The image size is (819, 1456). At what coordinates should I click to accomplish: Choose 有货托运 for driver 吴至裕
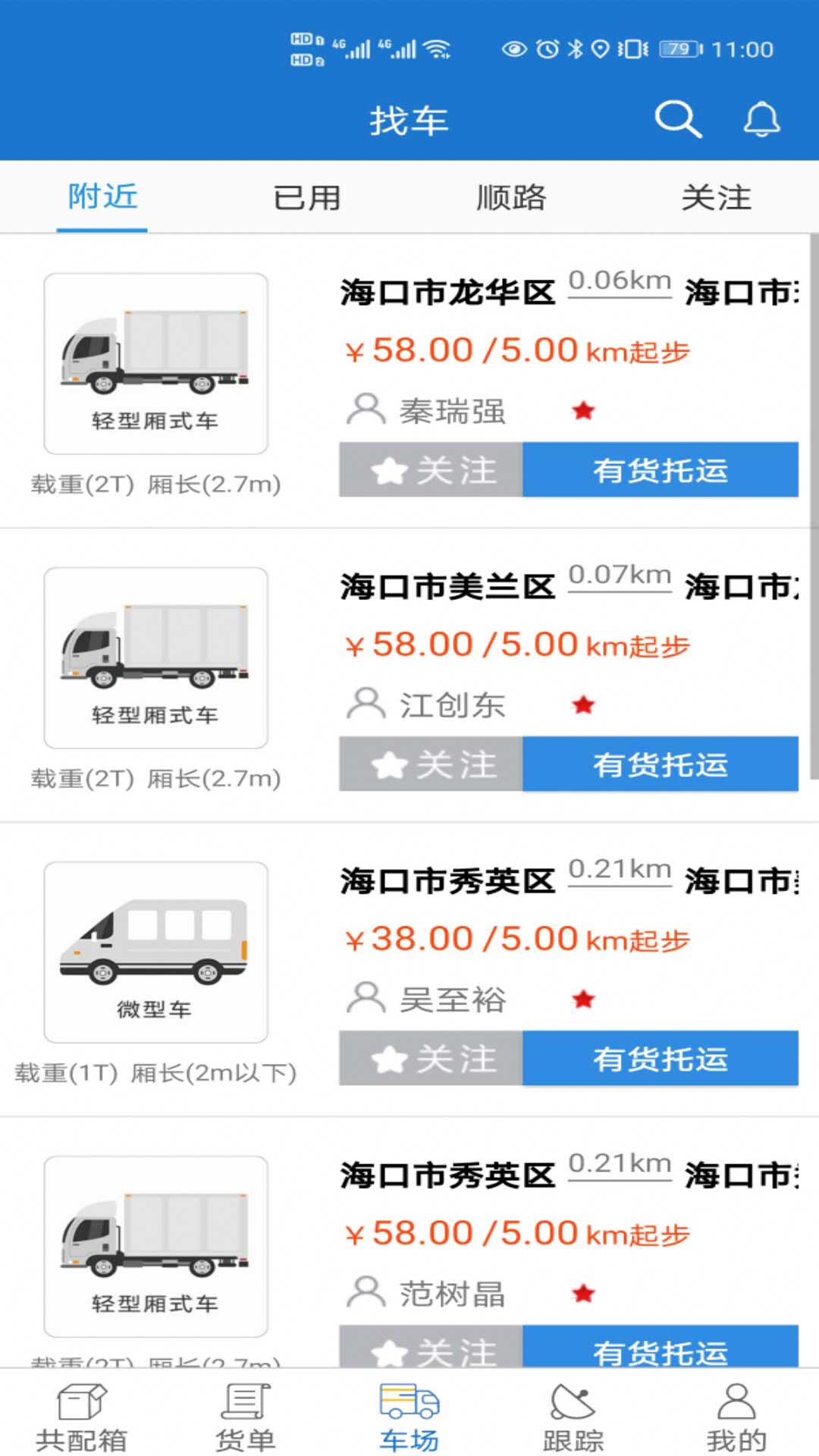click(x=660, y=1059)
